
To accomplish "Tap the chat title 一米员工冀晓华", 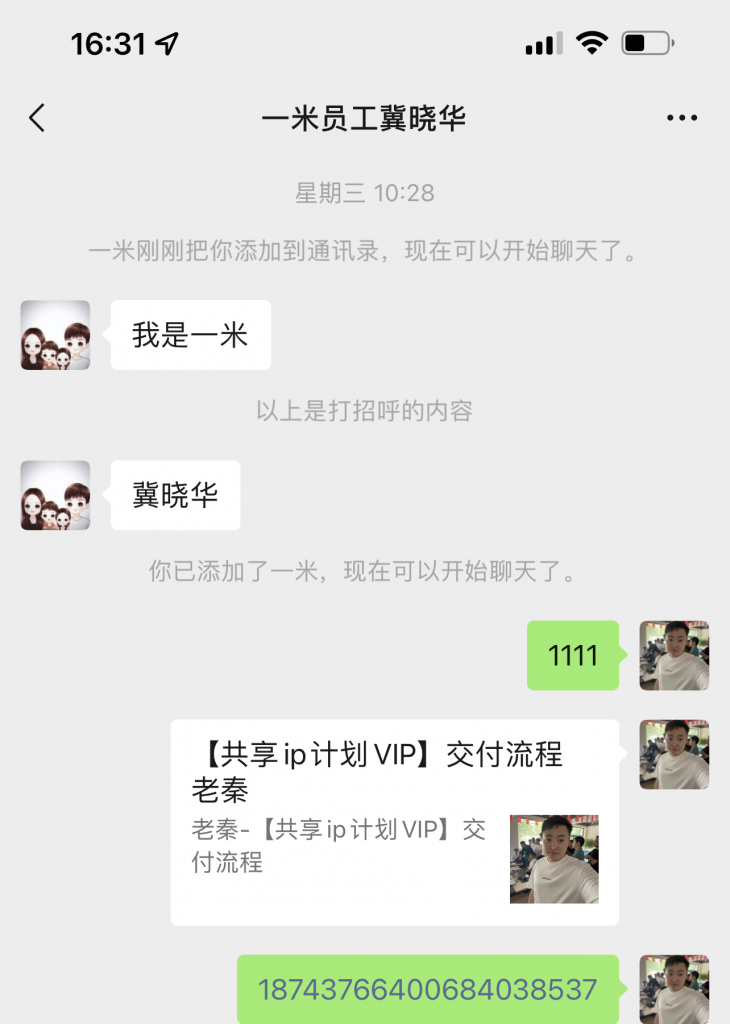I will pyautogui.click(x=365, y=117).
